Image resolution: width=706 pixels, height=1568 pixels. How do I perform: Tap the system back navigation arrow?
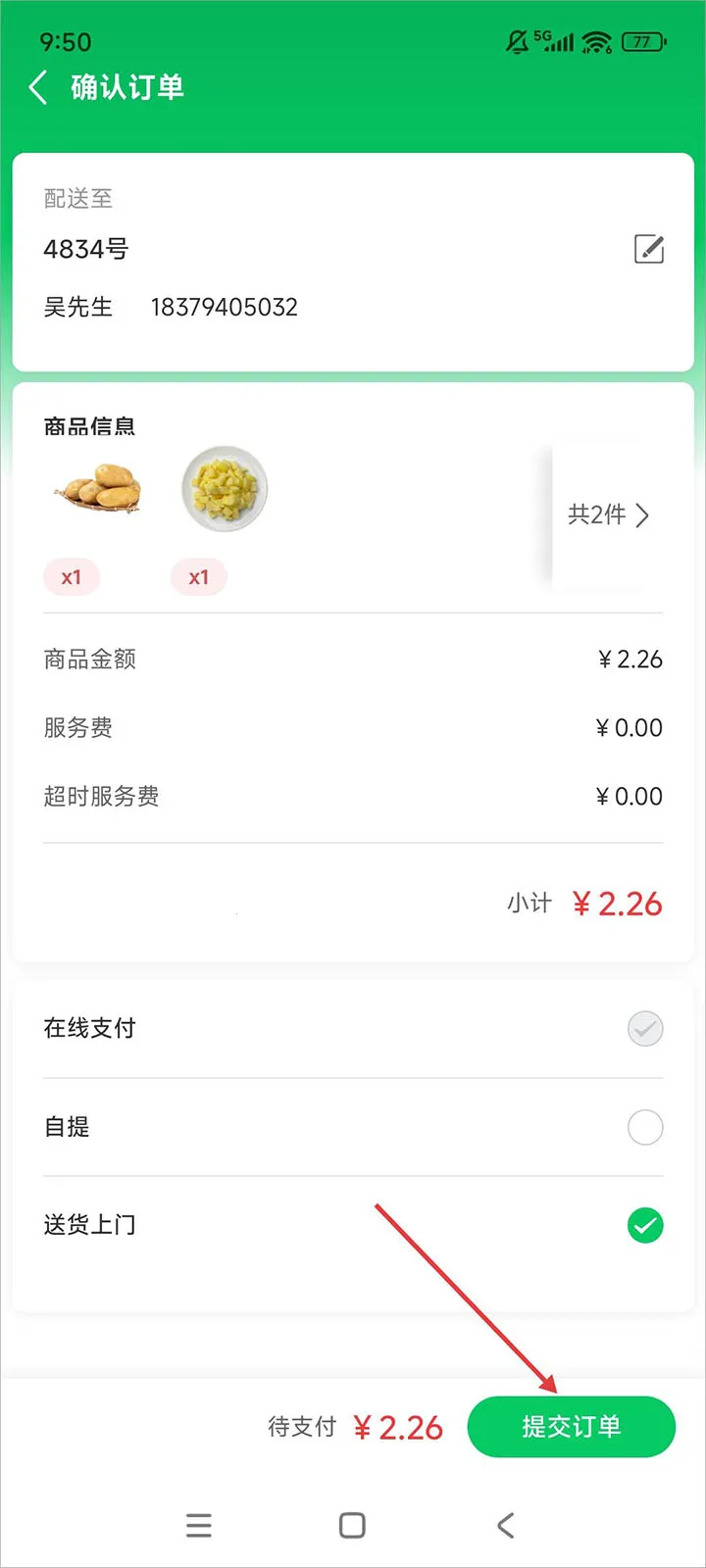point(505,1525)
